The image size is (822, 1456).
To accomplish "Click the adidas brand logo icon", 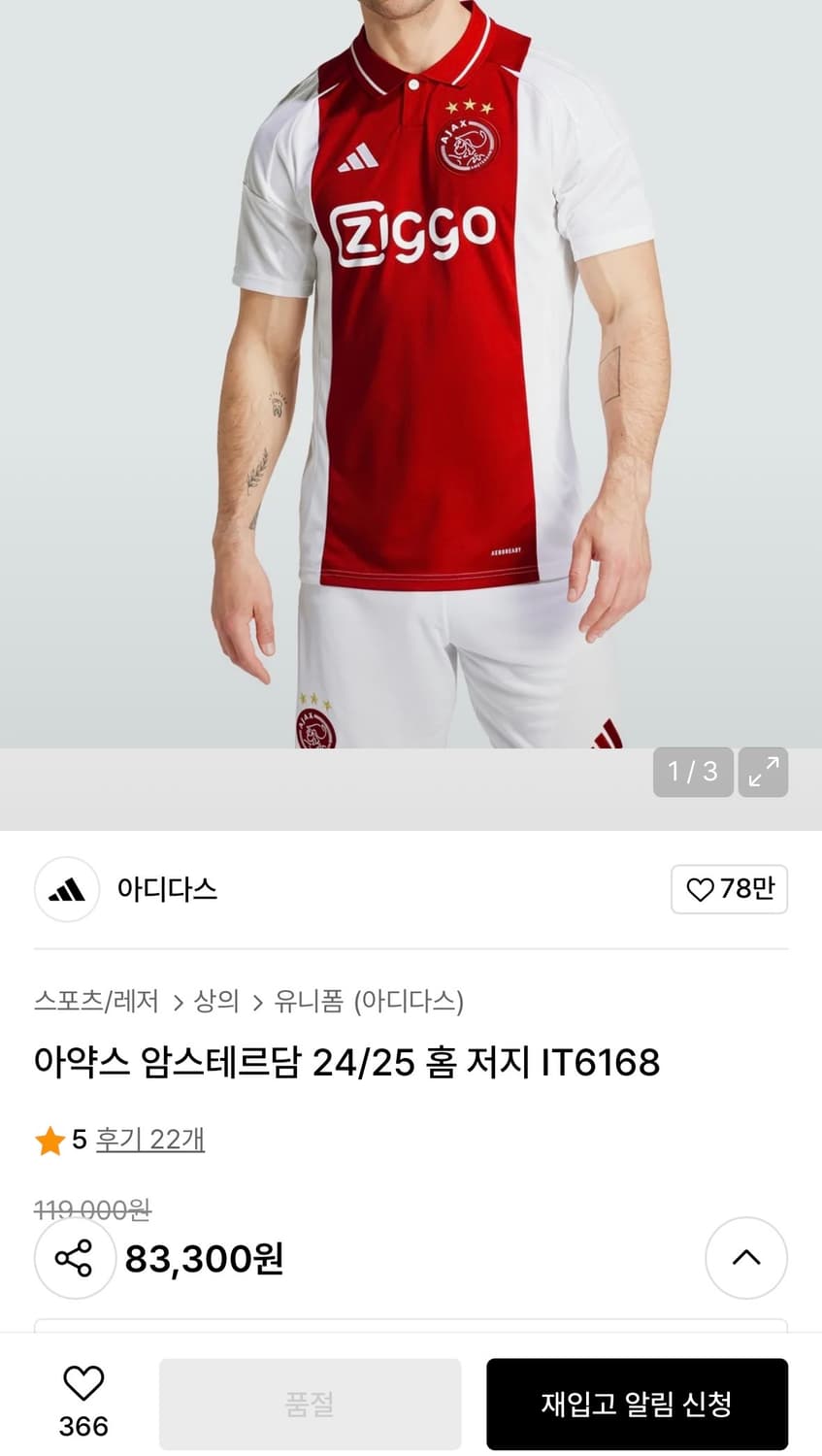I will point(66,889).
